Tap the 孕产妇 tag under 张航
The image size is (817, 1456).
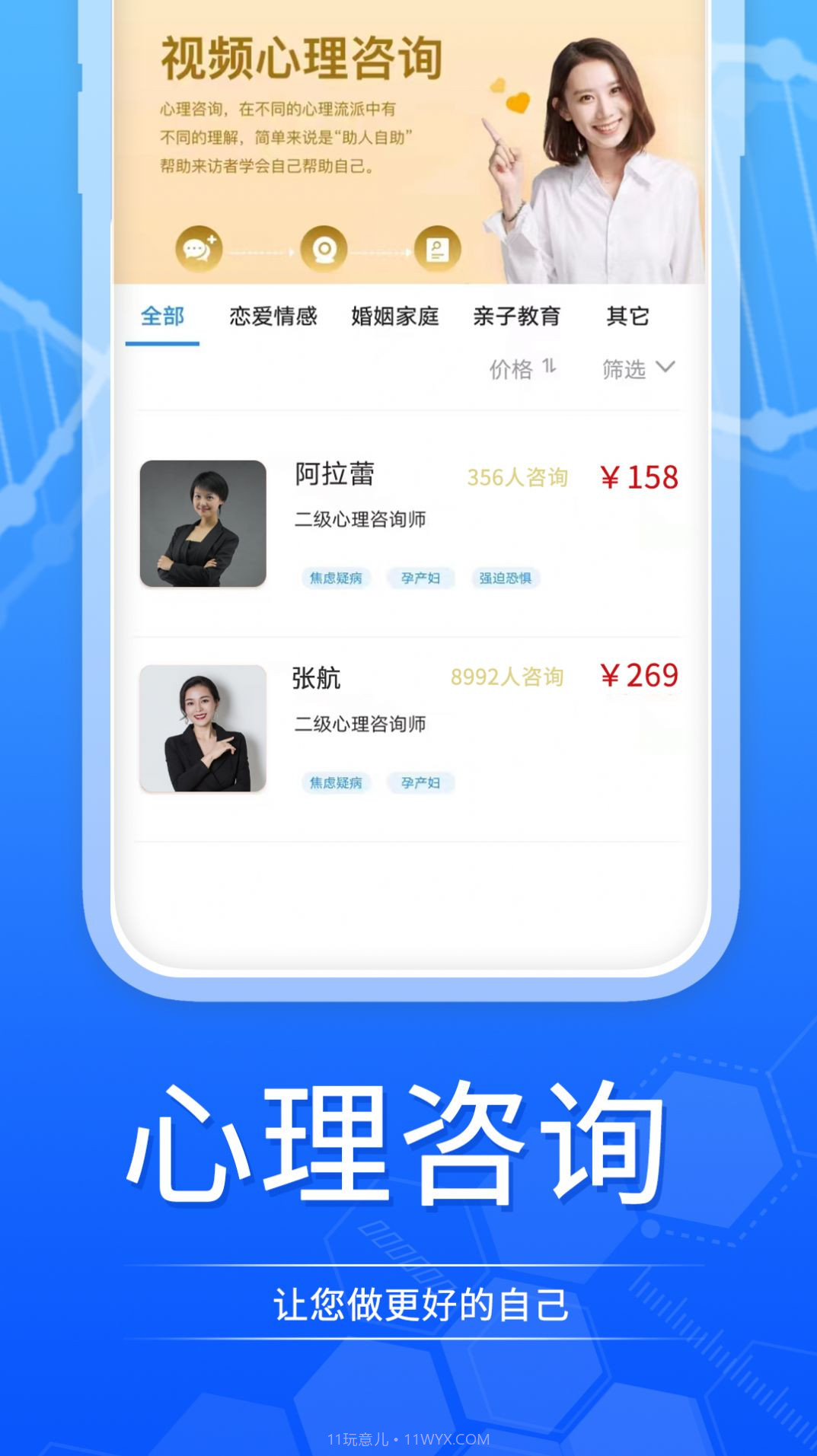pos(420,782)
